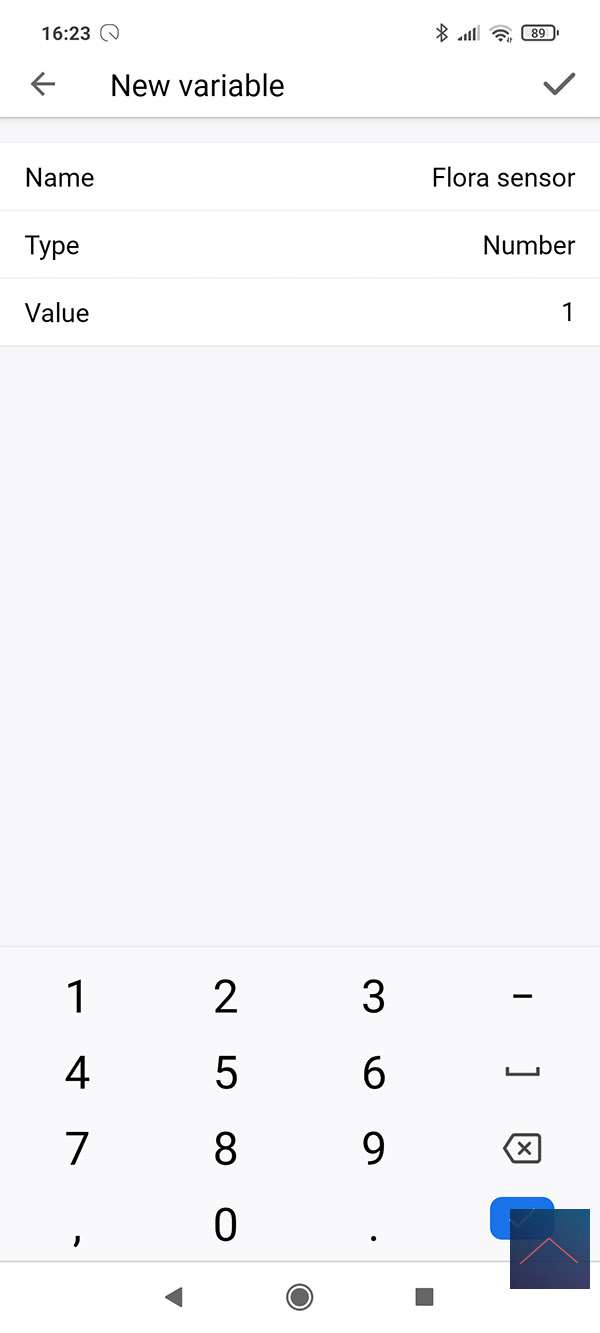Go to the home screen via navigation bar
Image resolution: width=600 pixels, height=1333 pixels.
click(x=299, y=1297)
